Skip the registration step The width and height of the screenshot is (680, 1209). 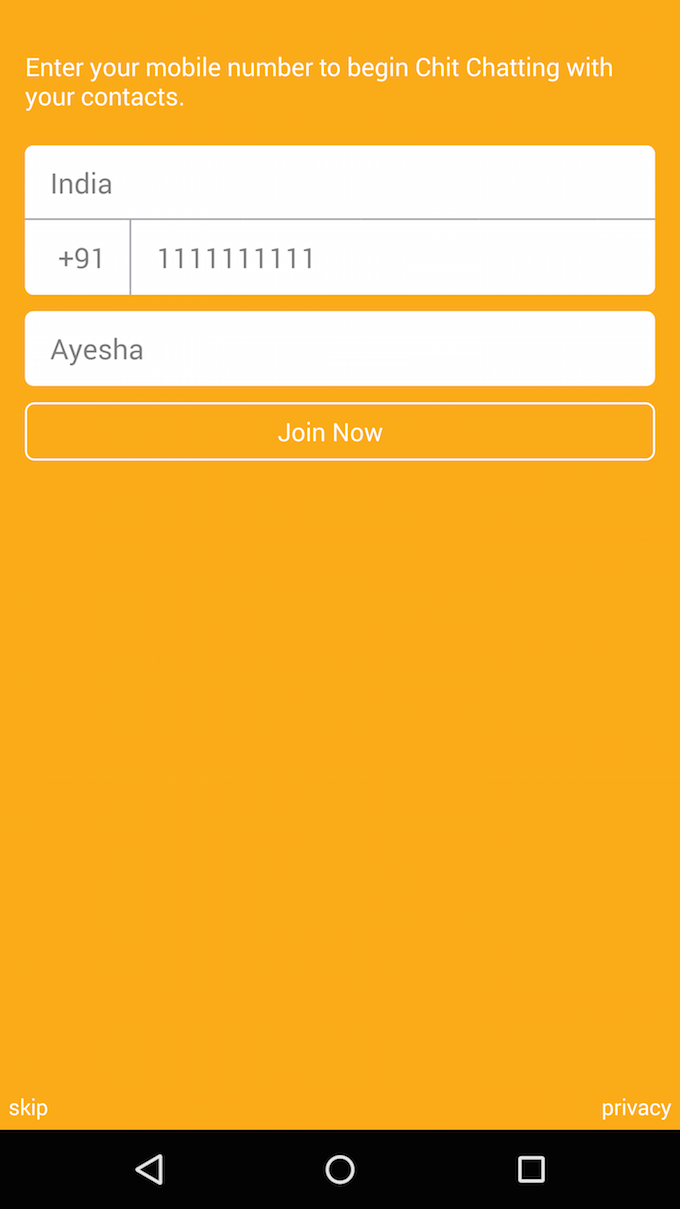click(x=28, y=1107)
